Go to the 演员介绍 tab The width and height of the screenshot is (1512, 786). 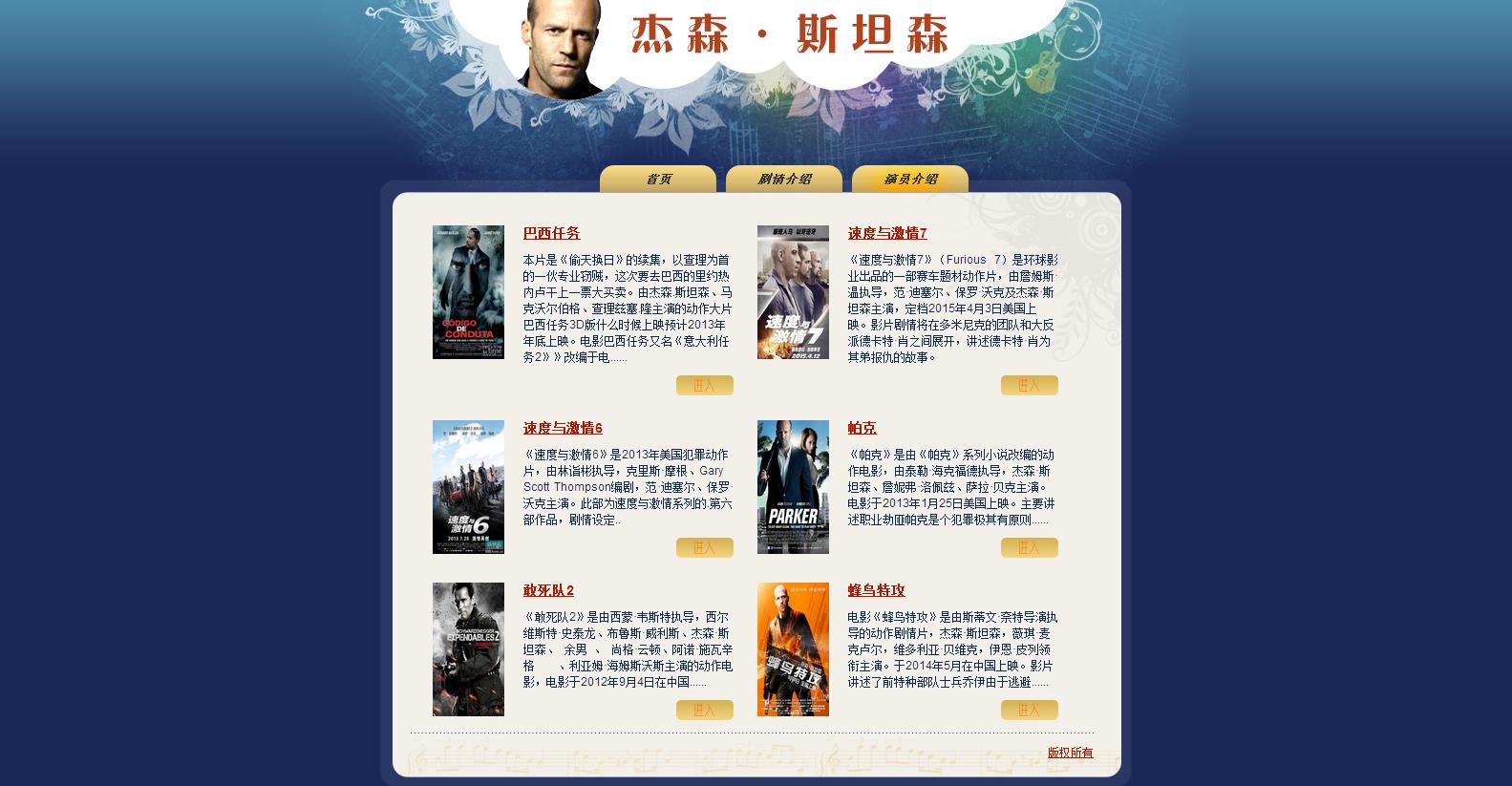click(910, 180)
